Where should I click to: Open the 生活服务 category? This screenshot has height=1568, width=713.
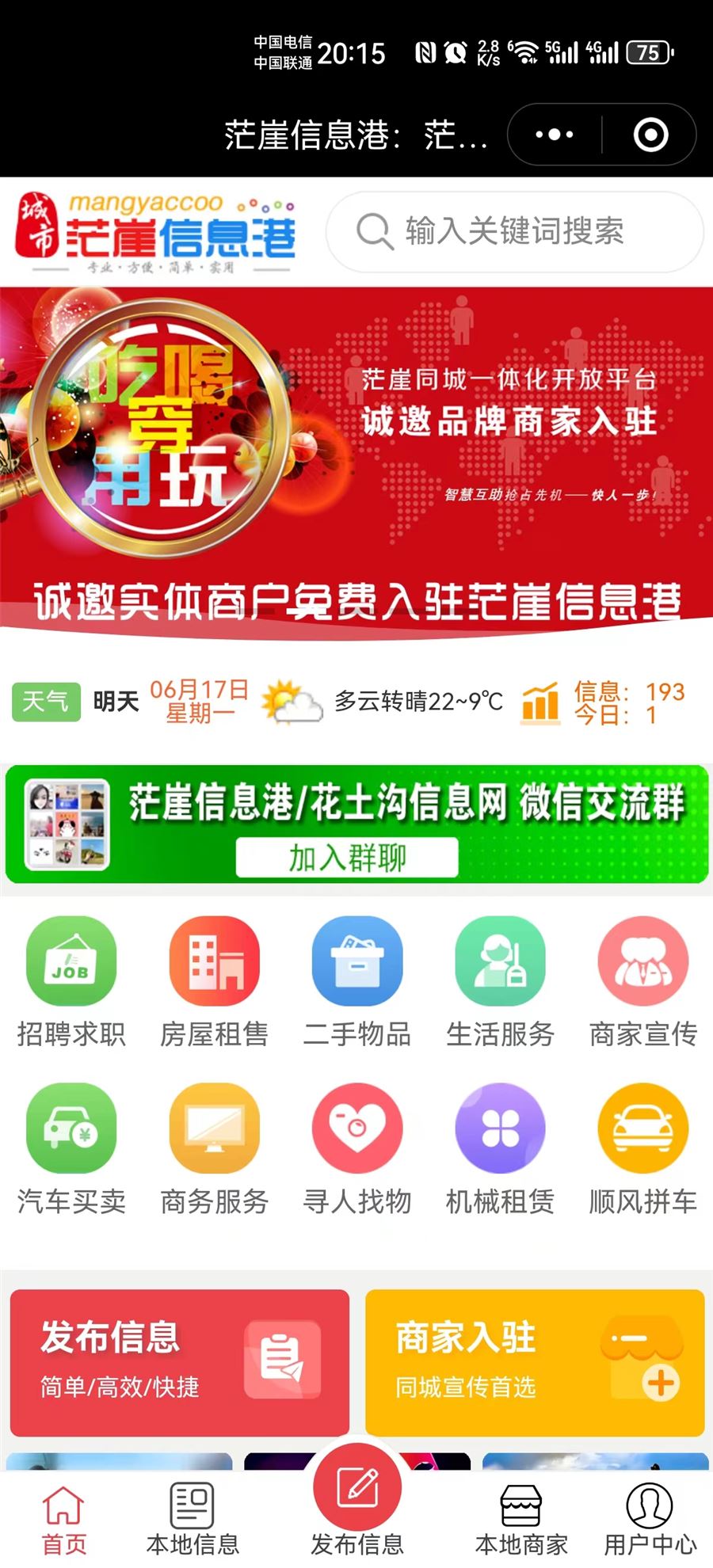500,982
